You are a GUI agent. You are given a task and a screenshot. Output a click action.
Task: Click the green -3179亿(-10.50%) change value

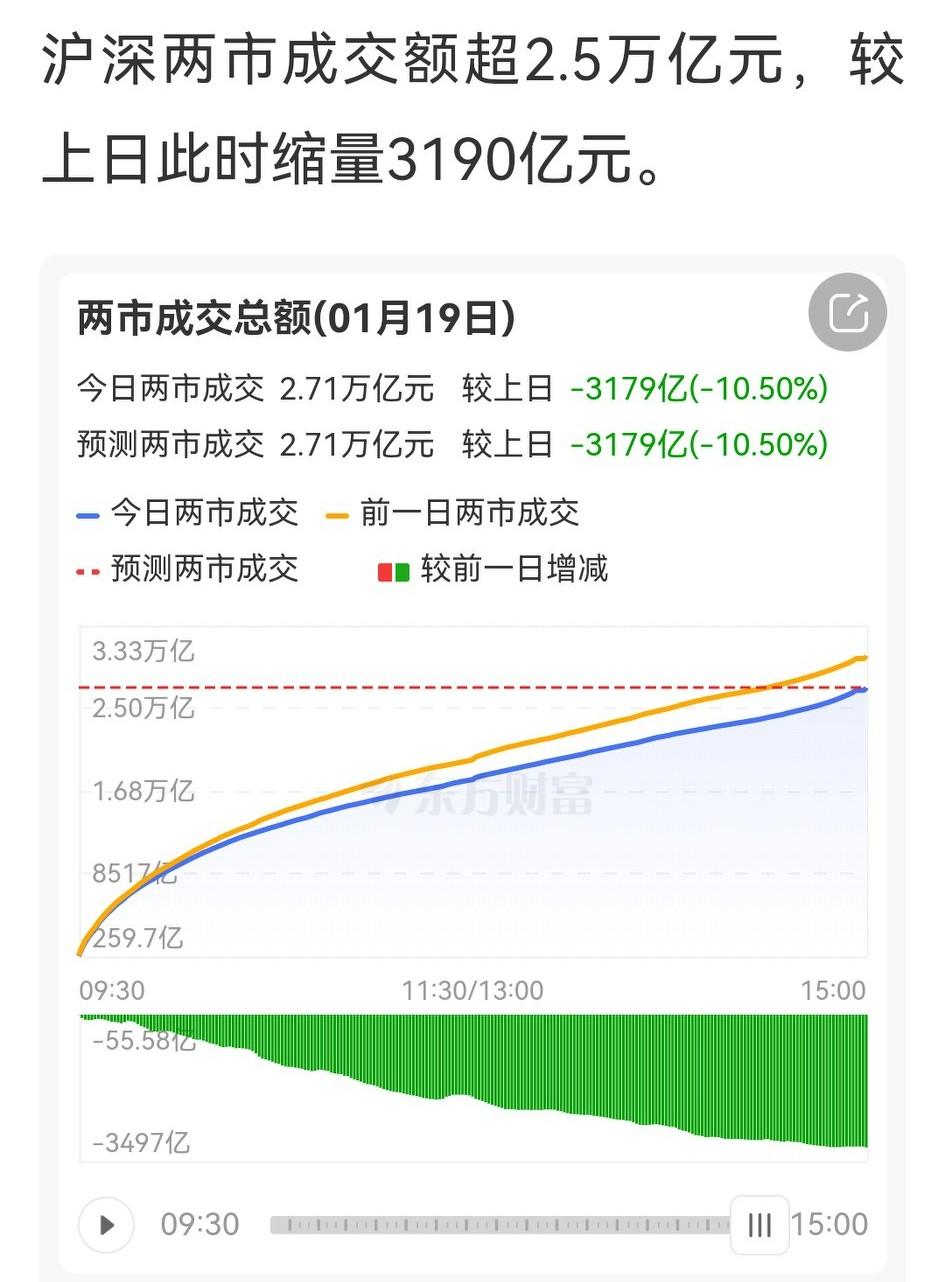697,389
